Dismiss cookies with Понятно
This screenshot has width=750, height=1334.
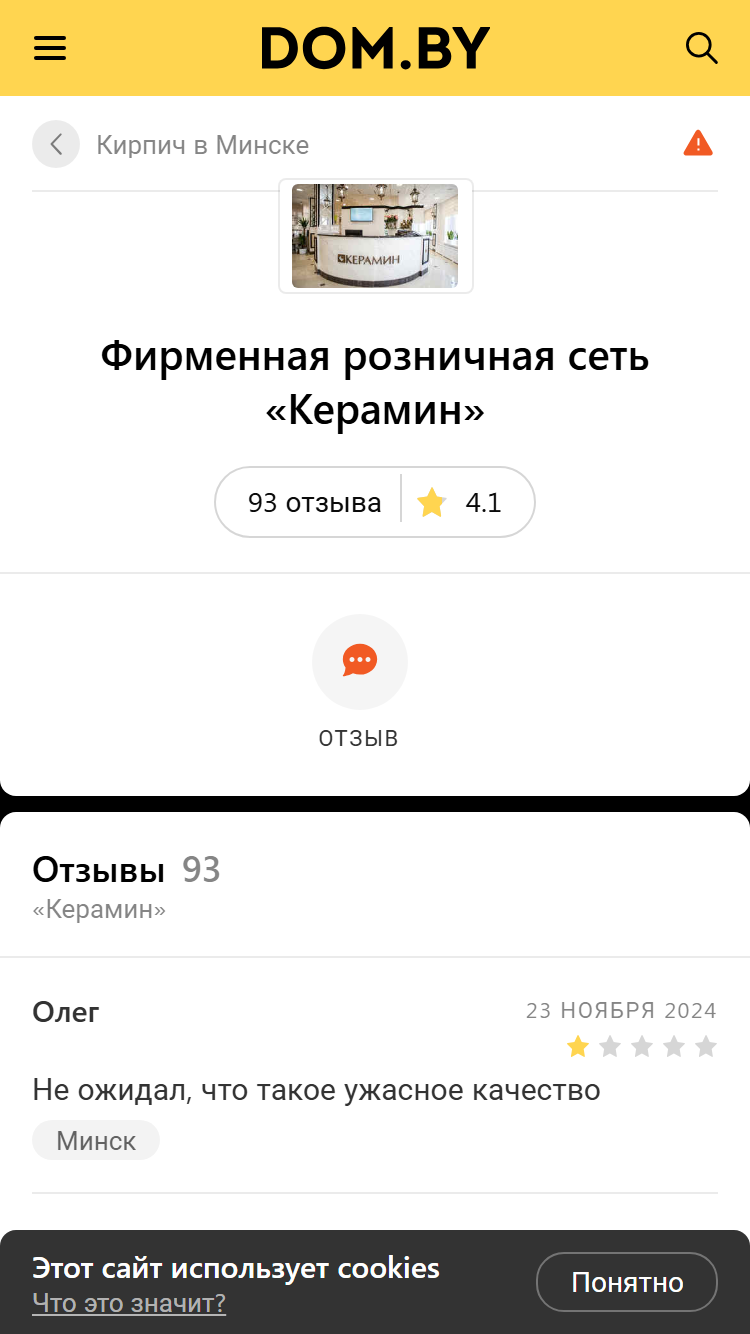click(x=627, y=1282)
